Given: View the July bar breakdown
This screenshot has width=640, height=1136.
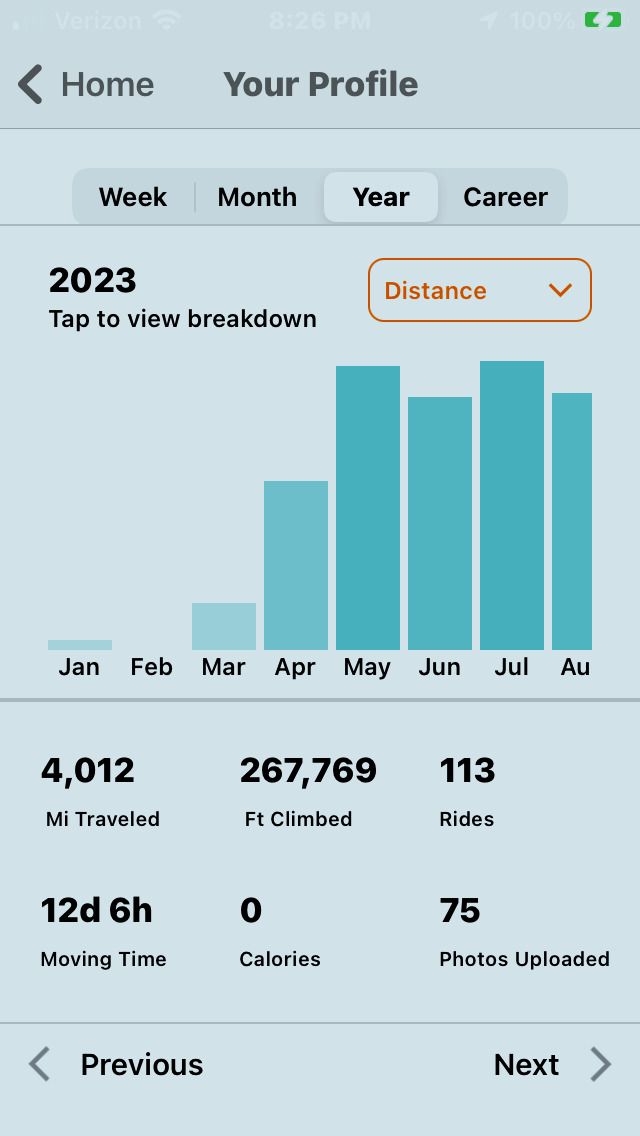Looking at the screenshot, I should (512, 505).
